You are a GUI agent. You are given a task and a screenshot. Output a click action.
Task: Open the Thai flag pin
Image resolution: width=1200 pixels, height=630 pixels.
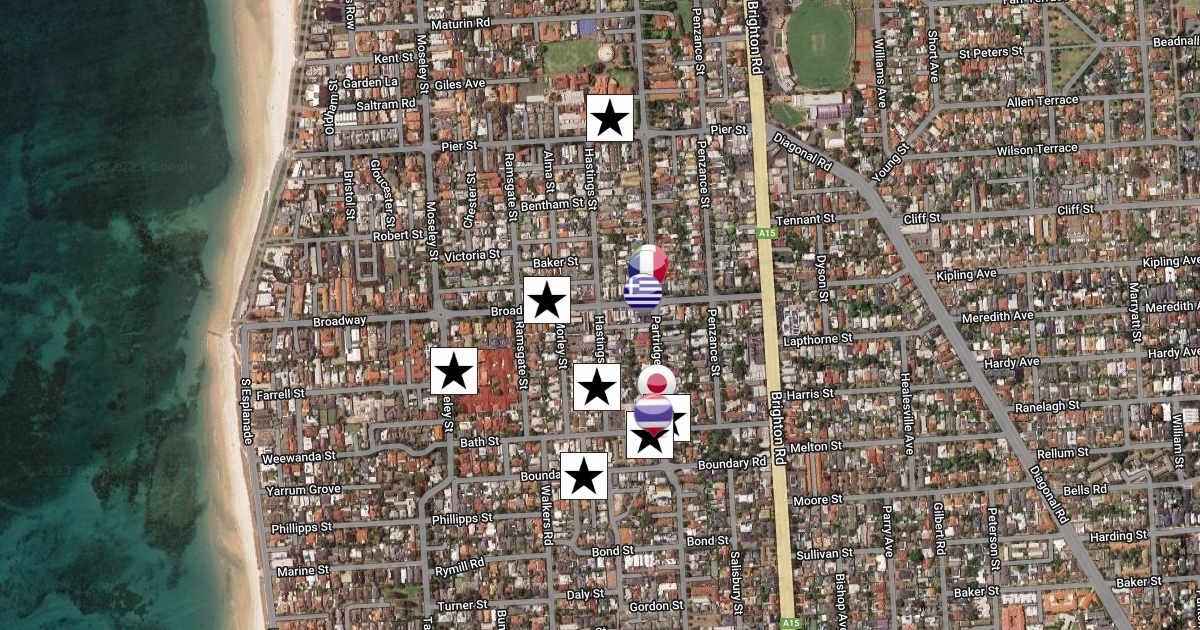pyautogui.click(x=652, y=411)
